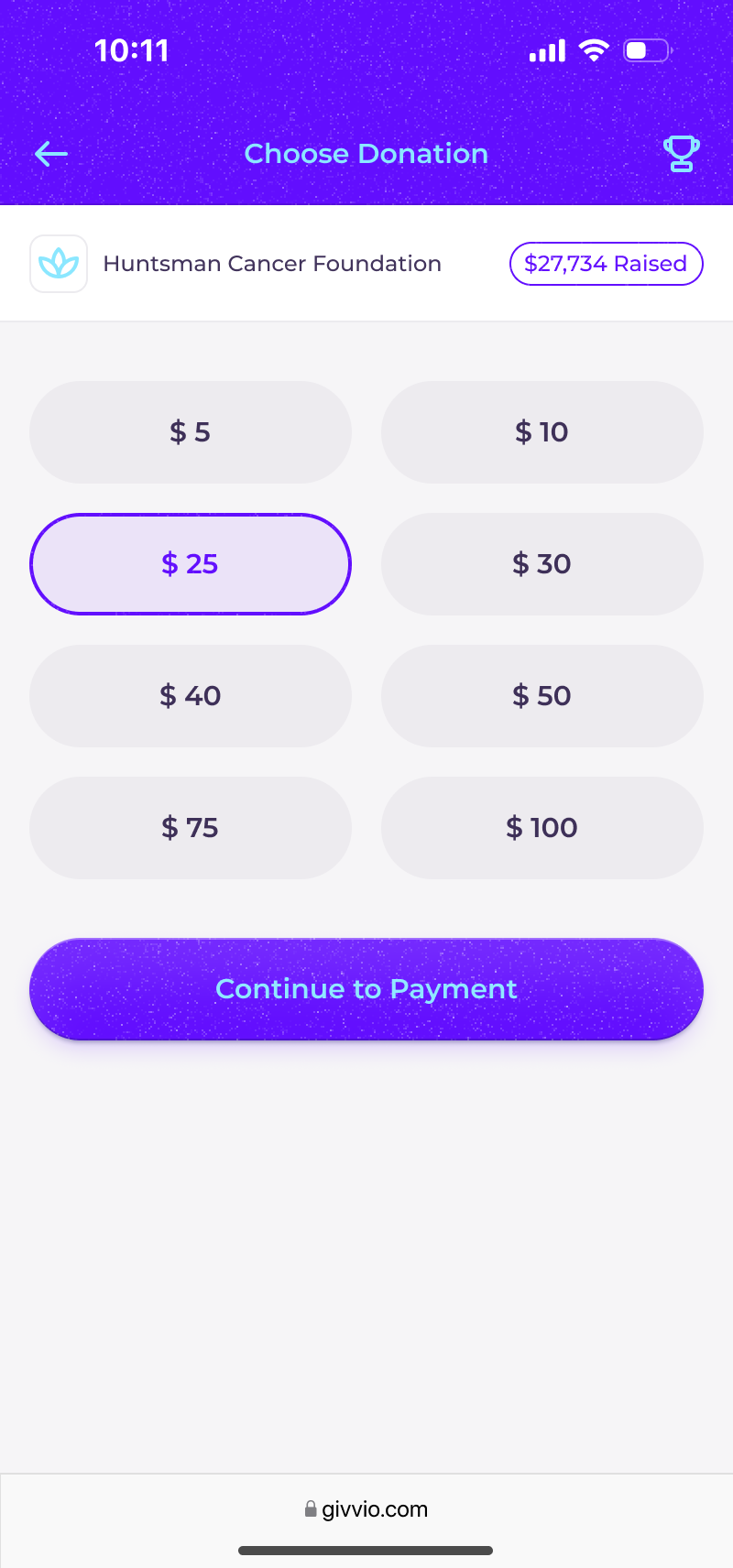Set the donation to $ 75
733x1568 pixels.
(x=191, y=828)
